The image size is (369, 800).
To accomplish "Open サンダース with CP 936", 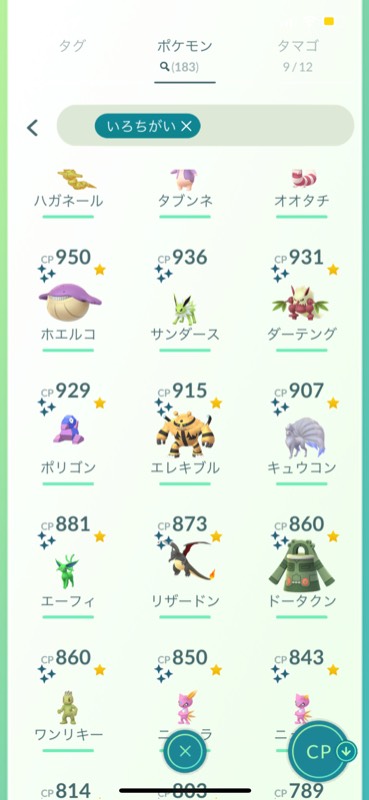I will click(x=185, y=299).
